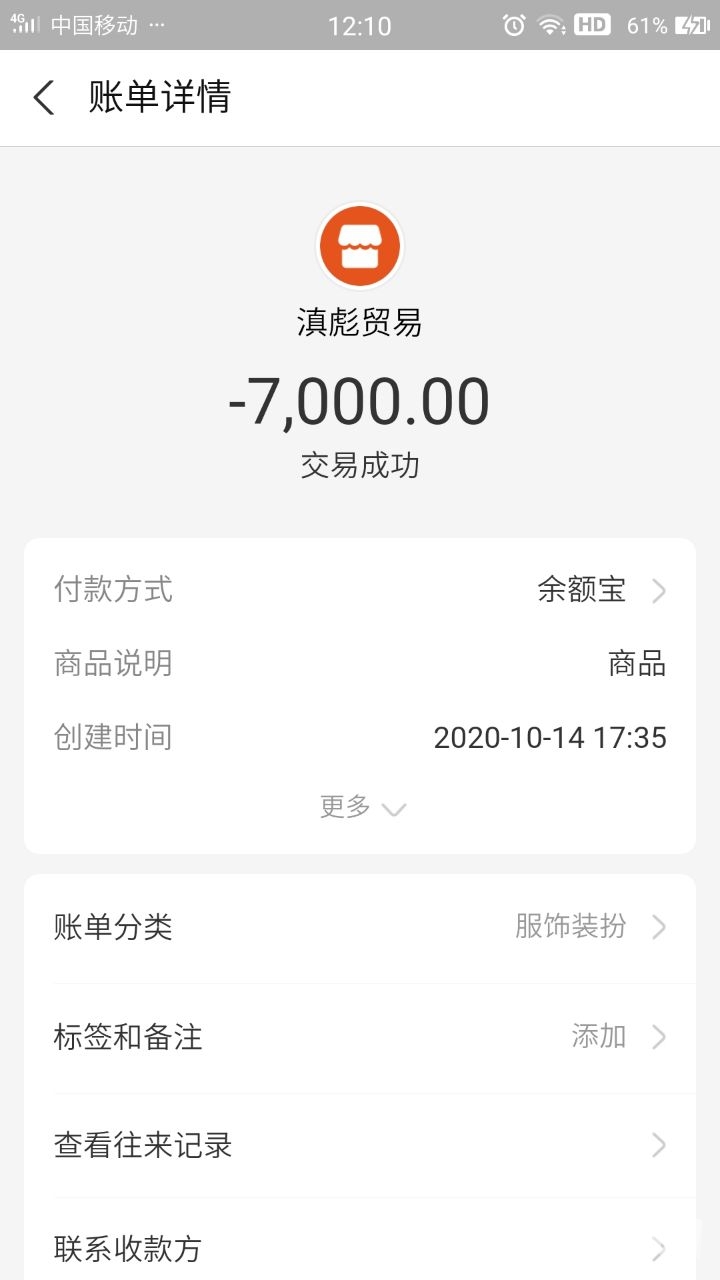Open 查看往来记录

(360, 1145)
